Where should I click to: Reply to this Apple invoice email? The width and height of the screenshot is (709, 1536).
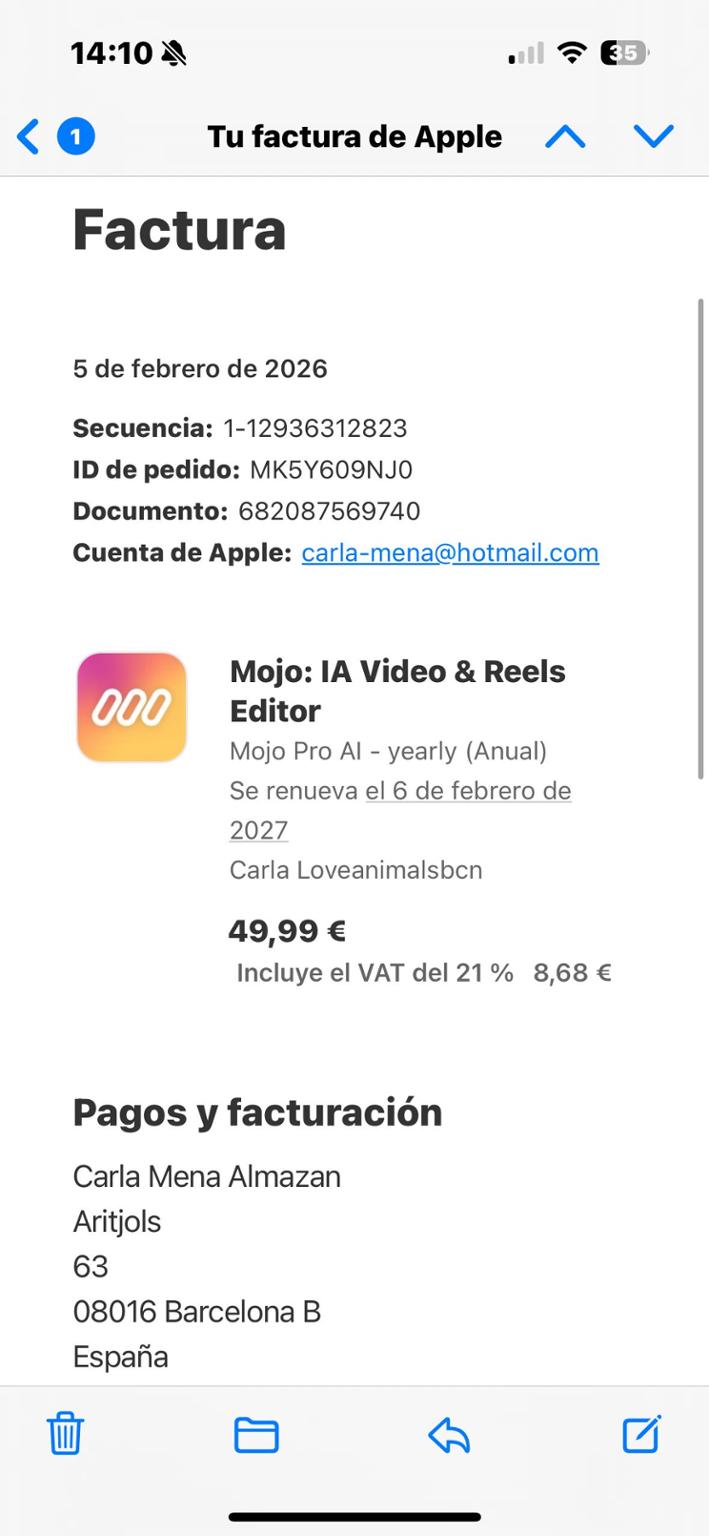click(x=449, y=1436)
